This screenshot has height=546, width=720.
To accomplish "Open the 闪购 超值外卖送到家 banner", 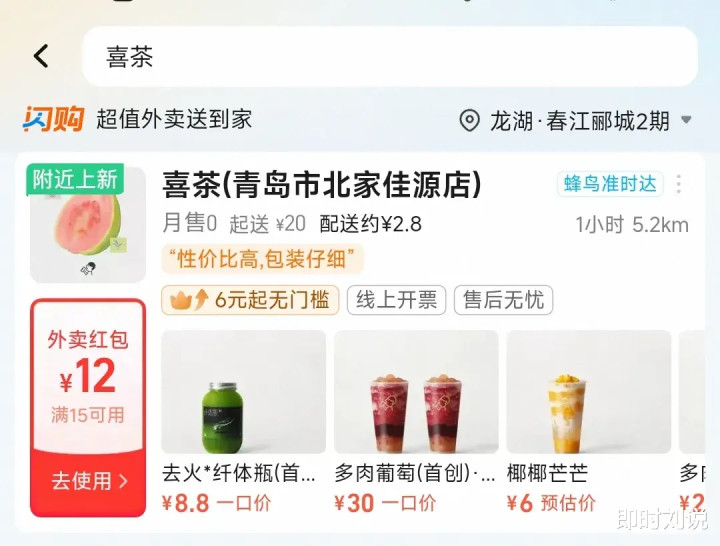I will pos(138,120).
